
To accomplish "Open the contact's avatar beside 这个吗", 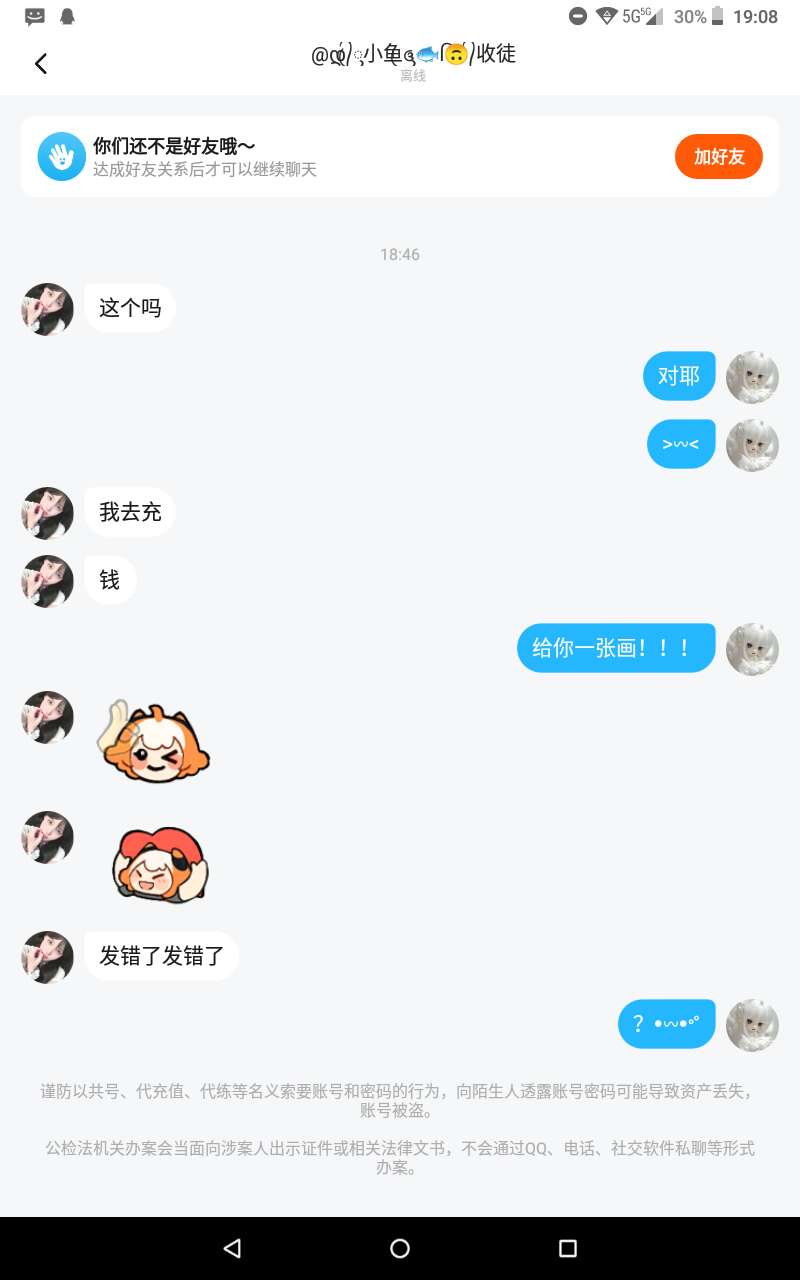I will [47, 309].
